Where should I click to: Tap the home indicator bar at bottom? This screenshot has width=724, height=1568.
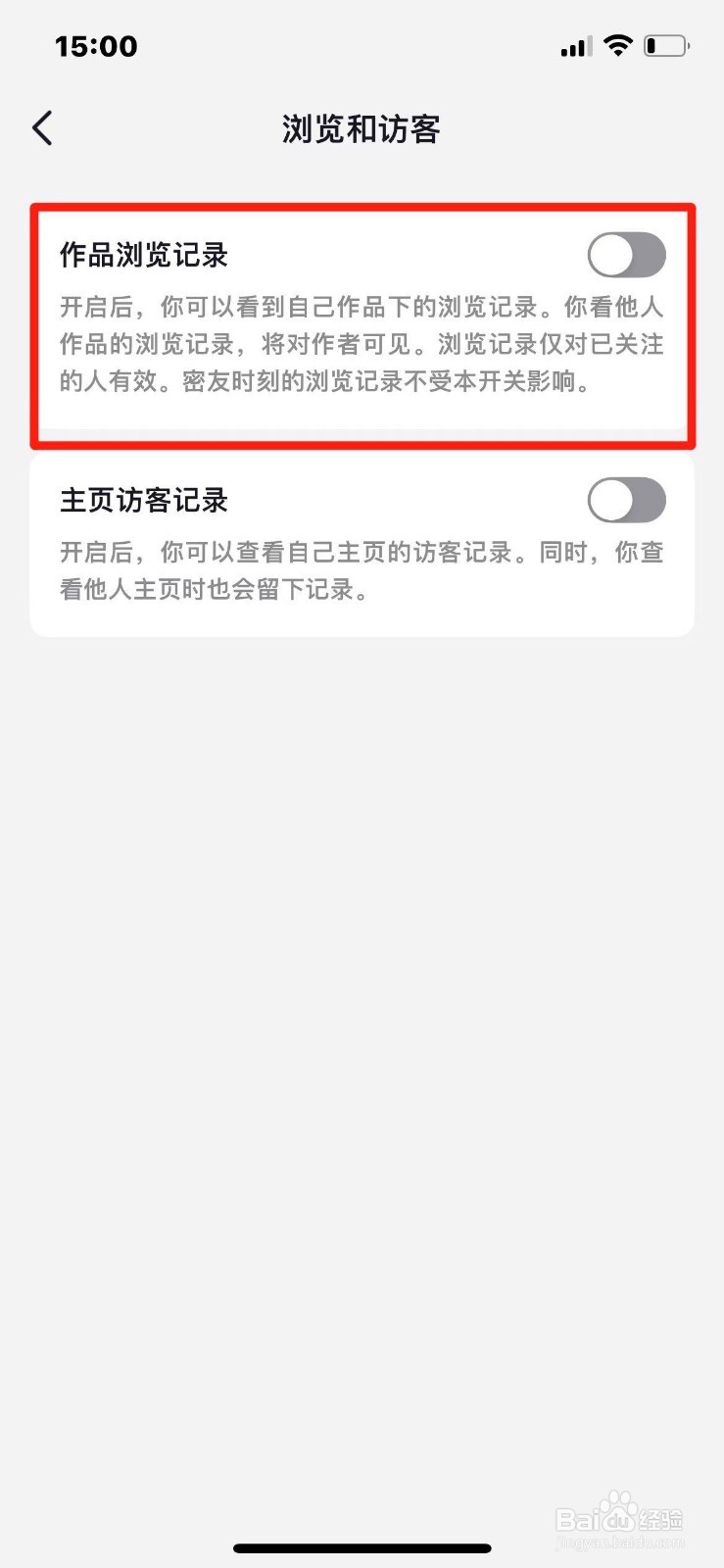[362, 1547]
